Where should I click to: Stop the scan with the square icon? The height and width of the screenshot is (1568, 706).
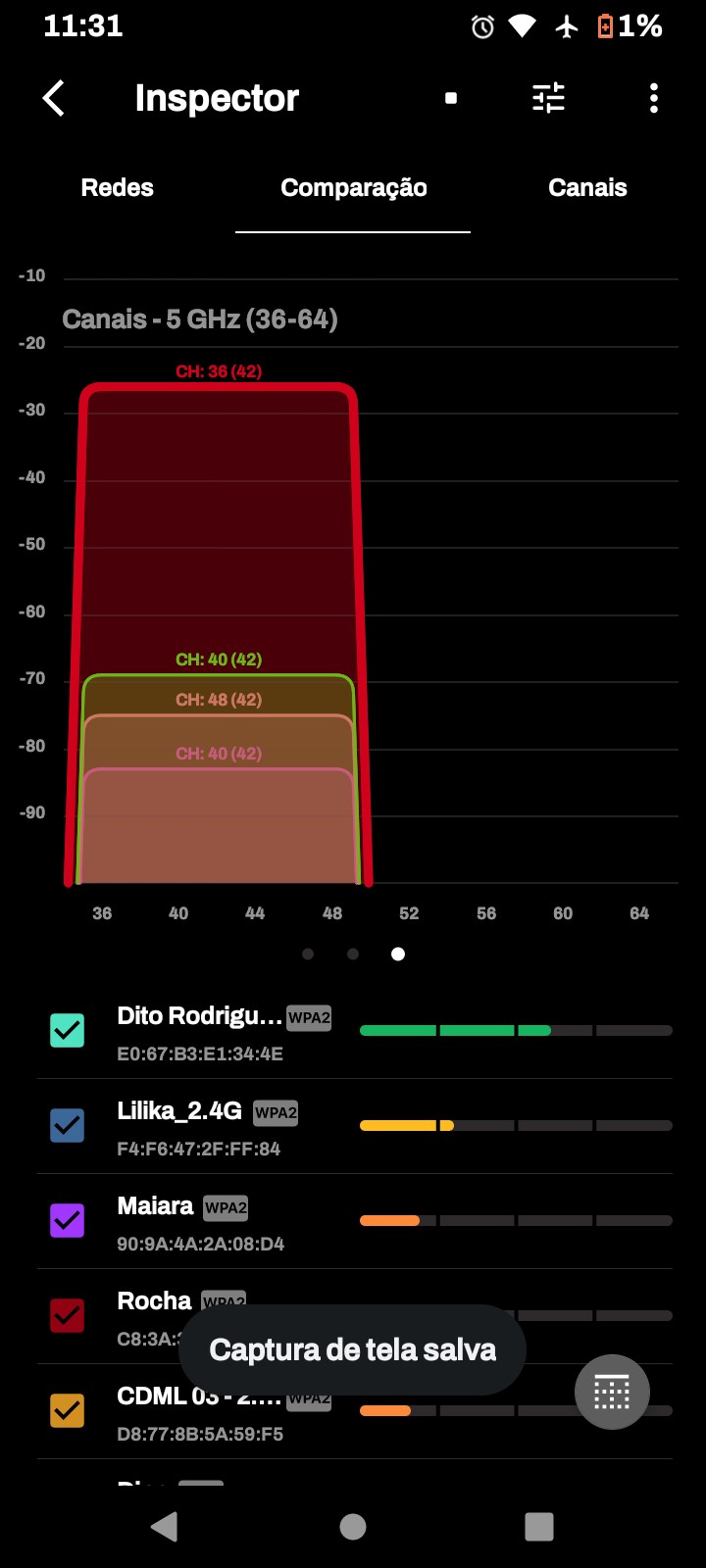coord(451,98)
